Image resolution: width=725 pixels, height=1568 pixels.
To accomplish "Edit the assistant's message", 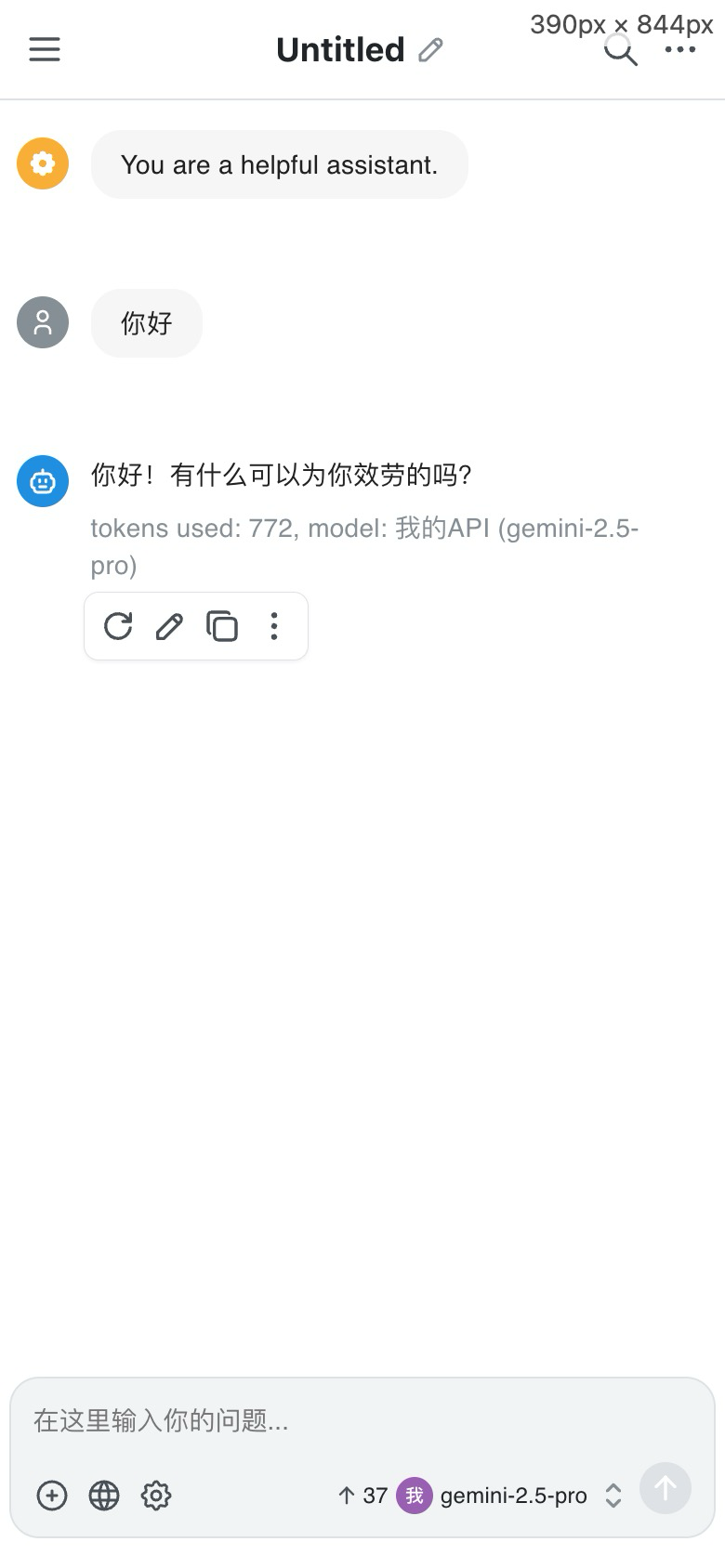I will [x=169, y=626].
